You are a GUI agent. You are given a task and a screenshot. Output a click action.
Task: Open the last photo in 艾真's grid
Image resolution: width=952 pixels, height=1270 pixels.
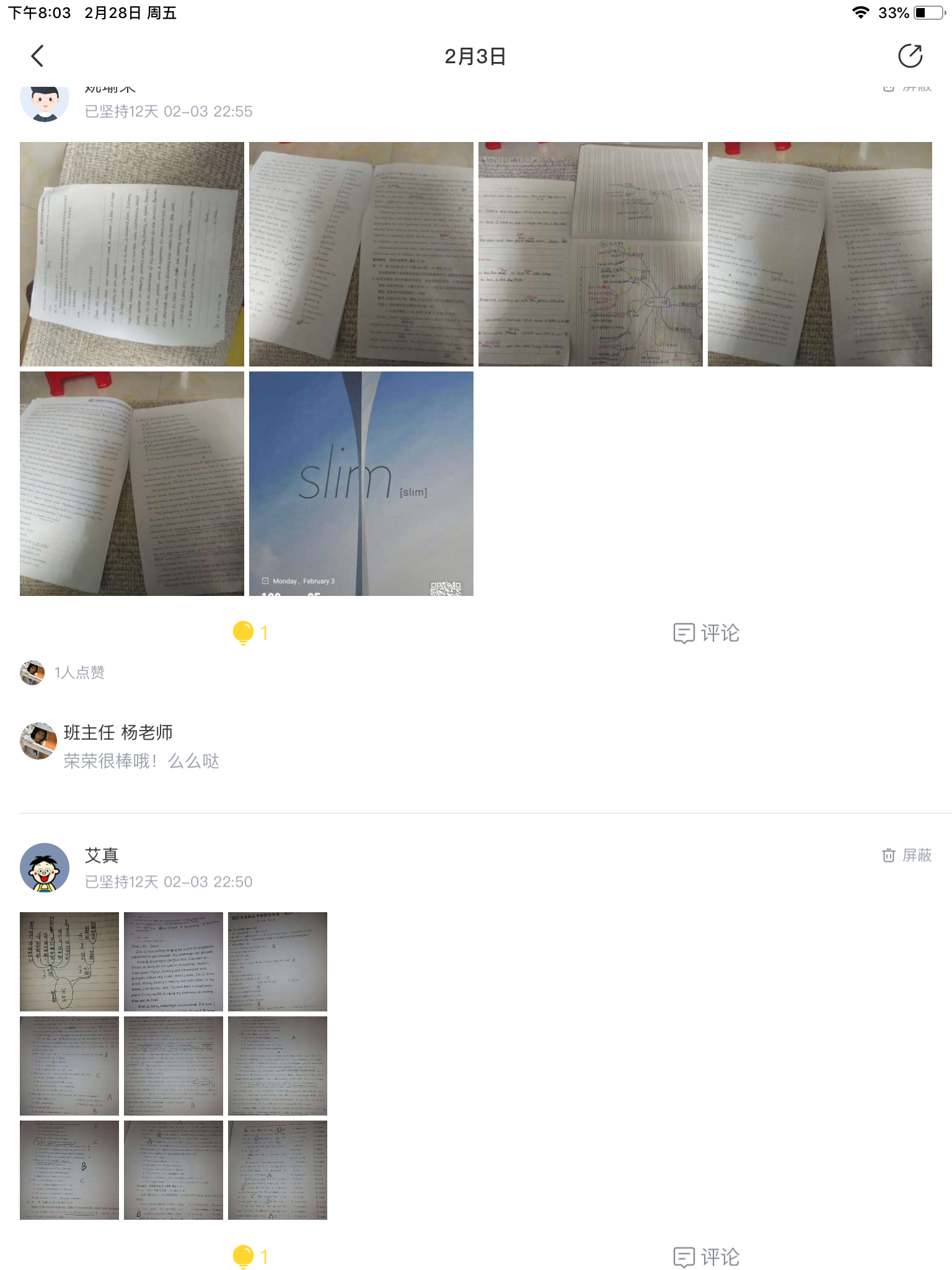(x=278, y=1170)
